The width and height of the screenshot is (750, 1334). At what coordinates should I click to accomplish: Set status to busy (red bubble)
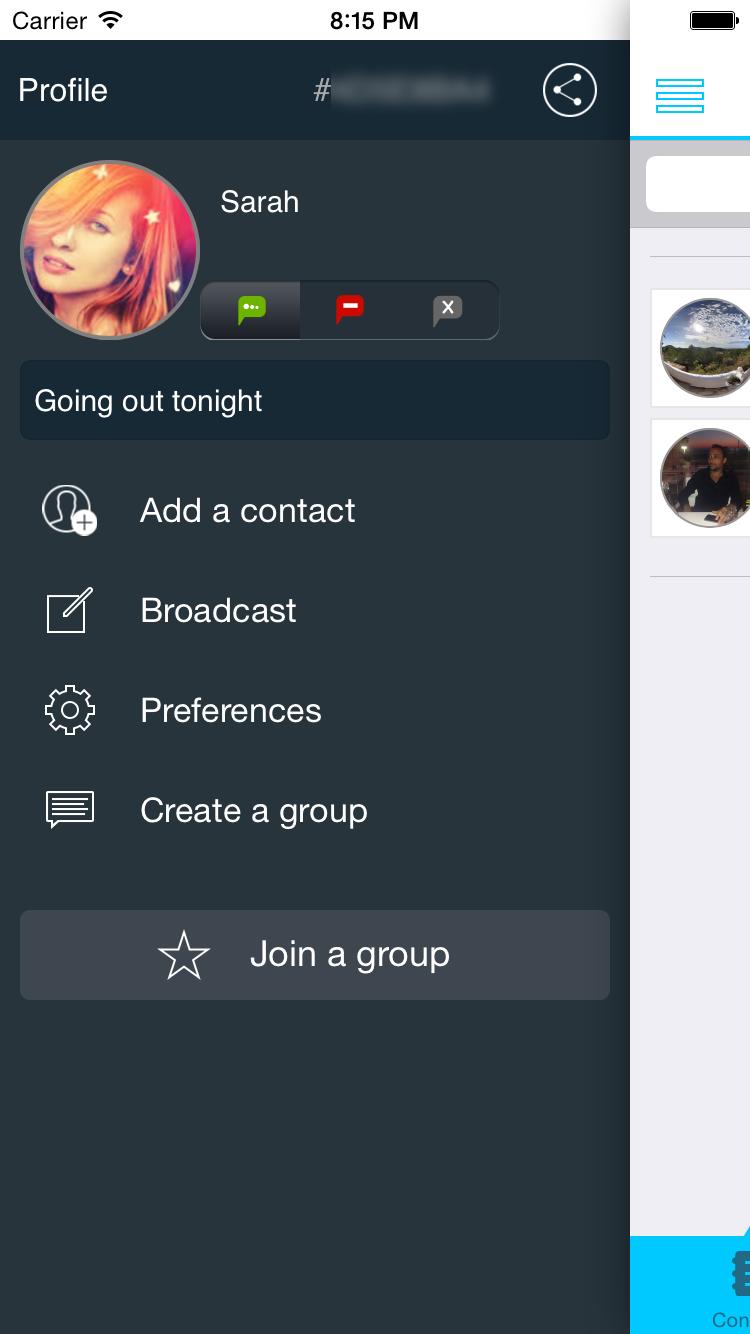coord(349,310)
